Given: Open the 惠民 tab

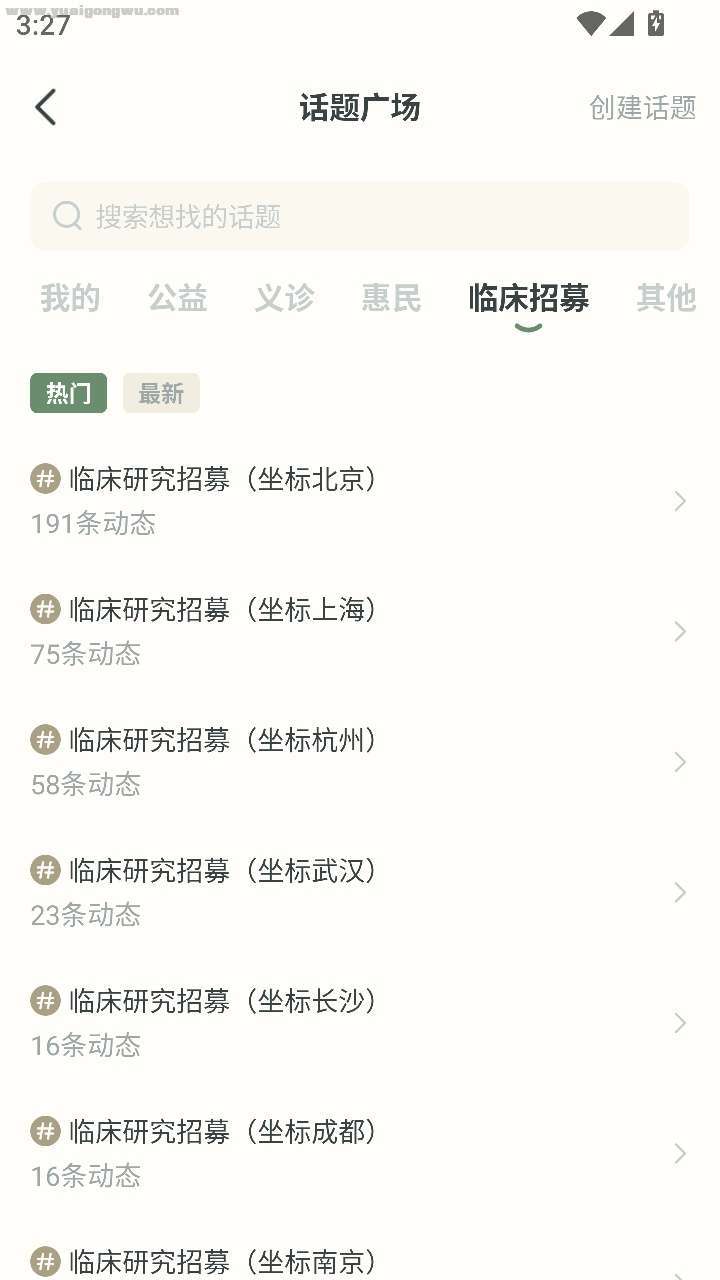Looking at the screenshot, I should (x=392, y=298).
